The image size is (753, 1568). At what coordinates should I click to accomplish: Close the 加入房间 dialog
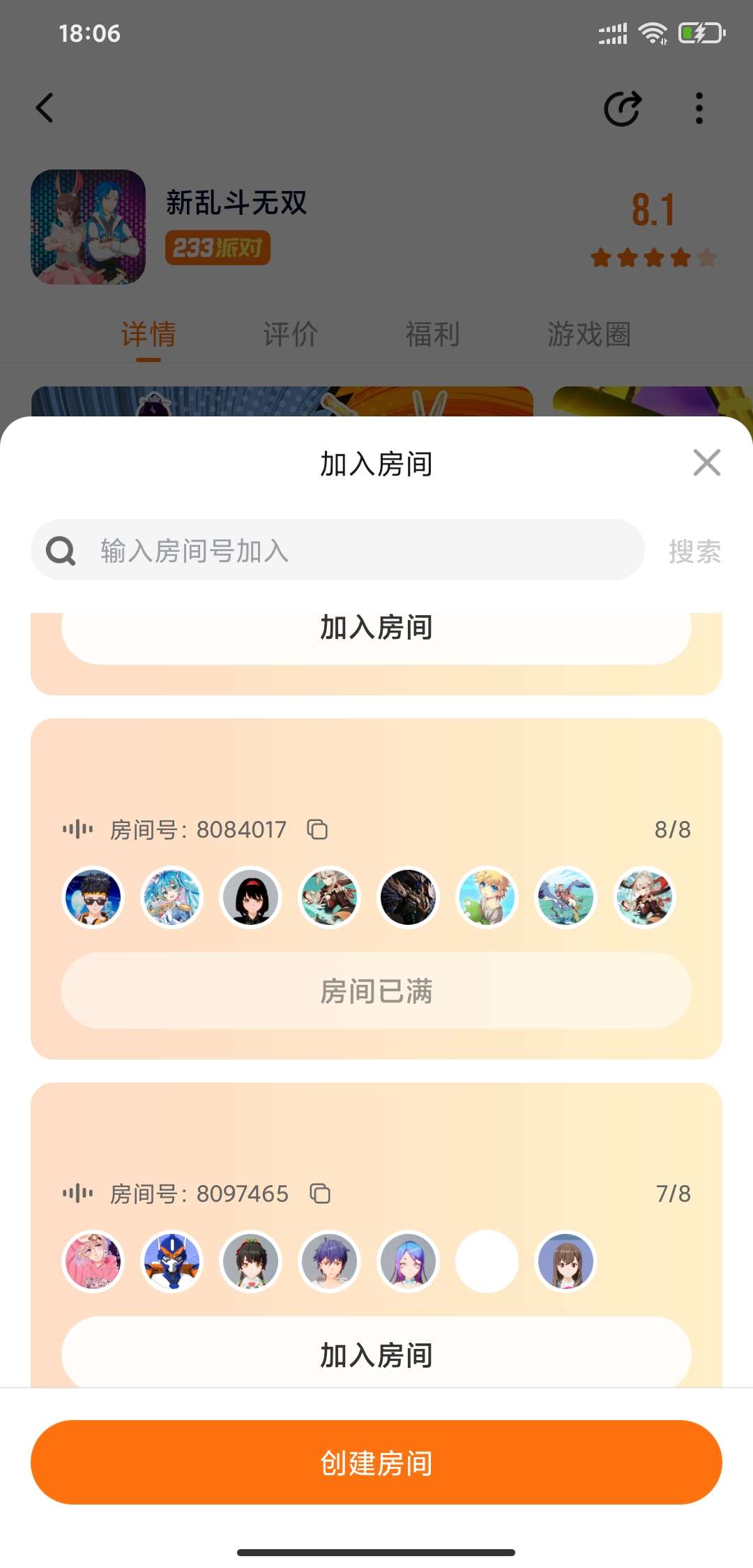(x=706, y=462)
